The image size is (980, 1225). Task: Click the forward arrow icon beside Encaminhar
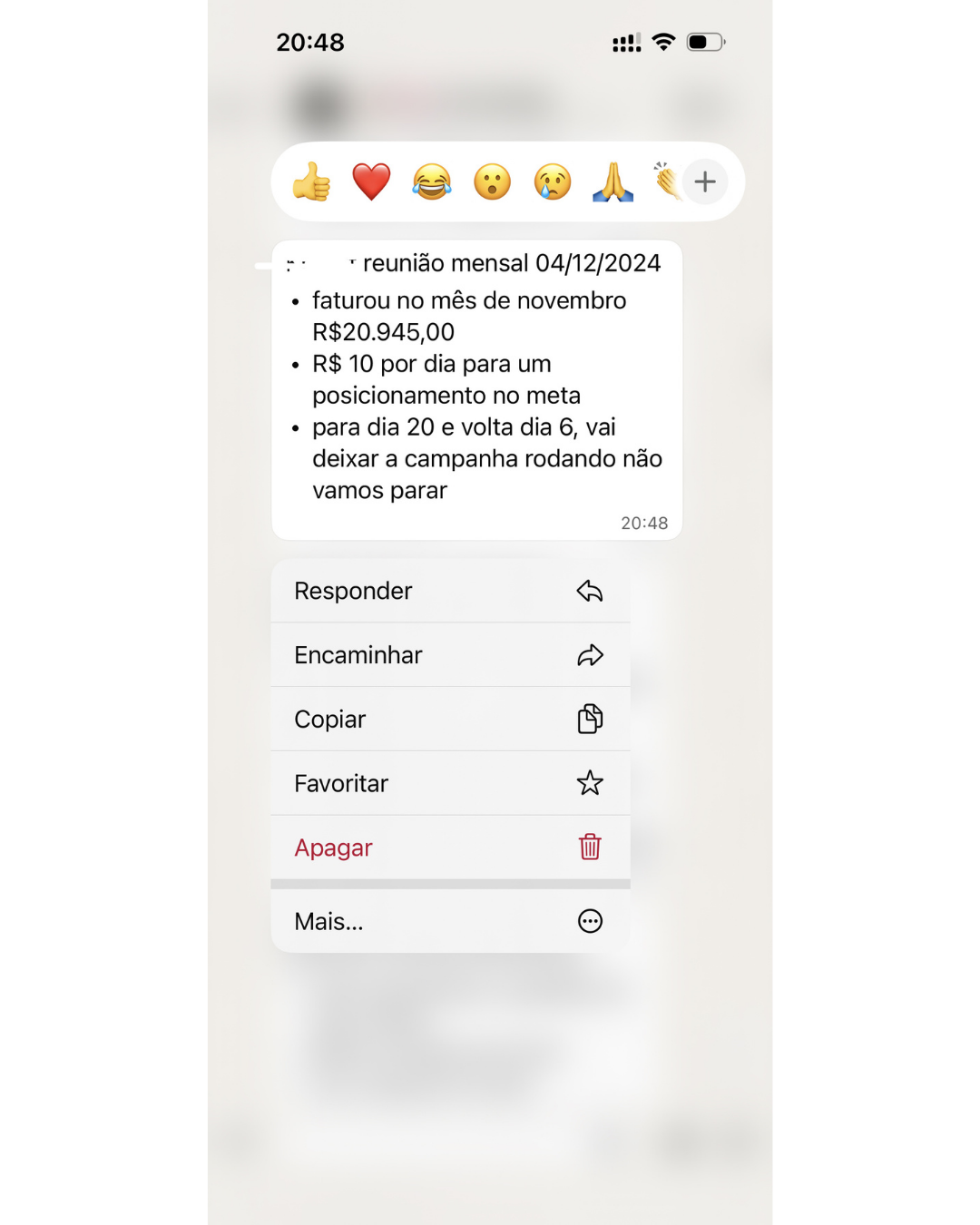(589, 654)
